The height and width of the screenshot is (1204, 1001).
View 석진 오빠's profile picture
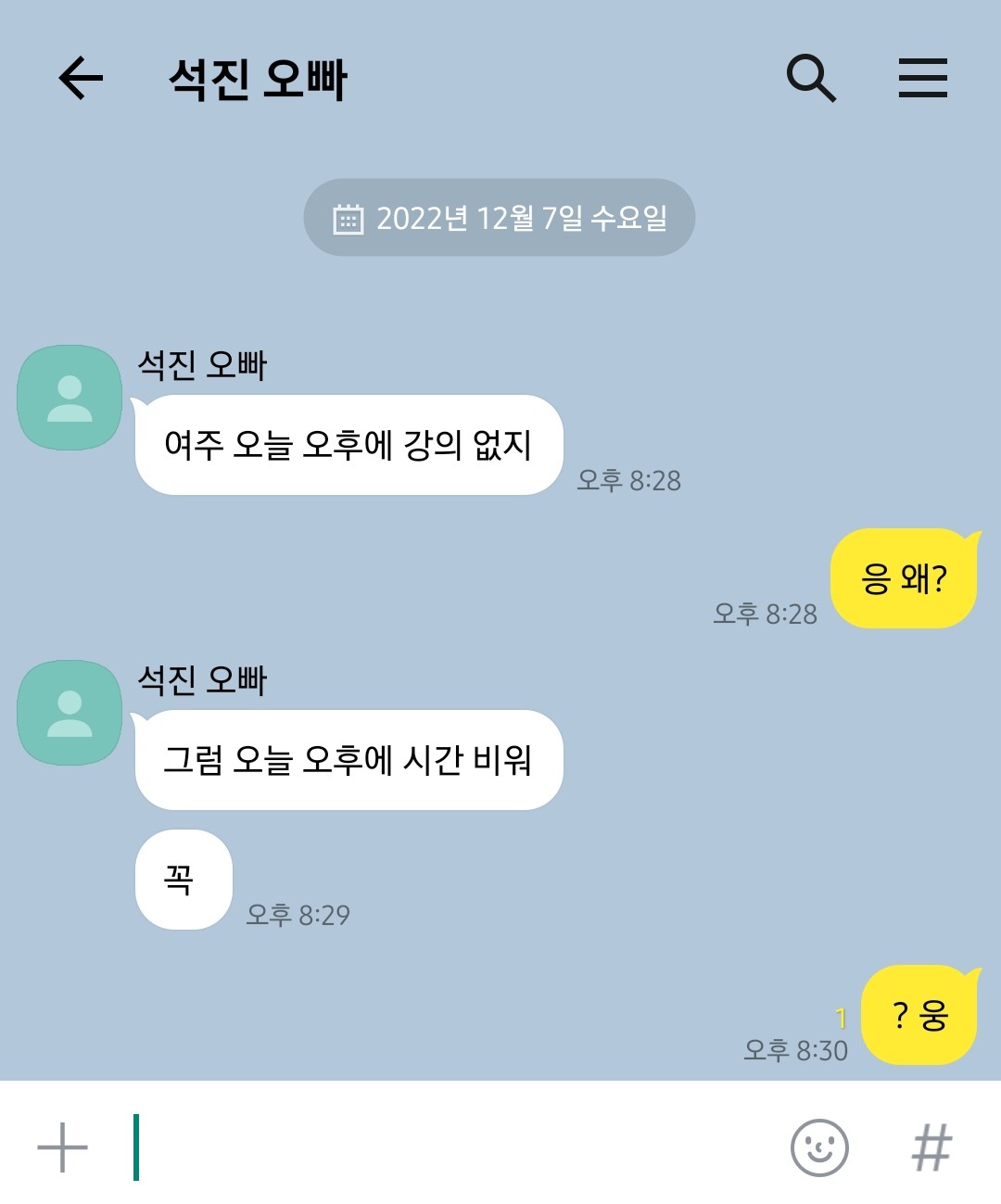click(70, 398)
